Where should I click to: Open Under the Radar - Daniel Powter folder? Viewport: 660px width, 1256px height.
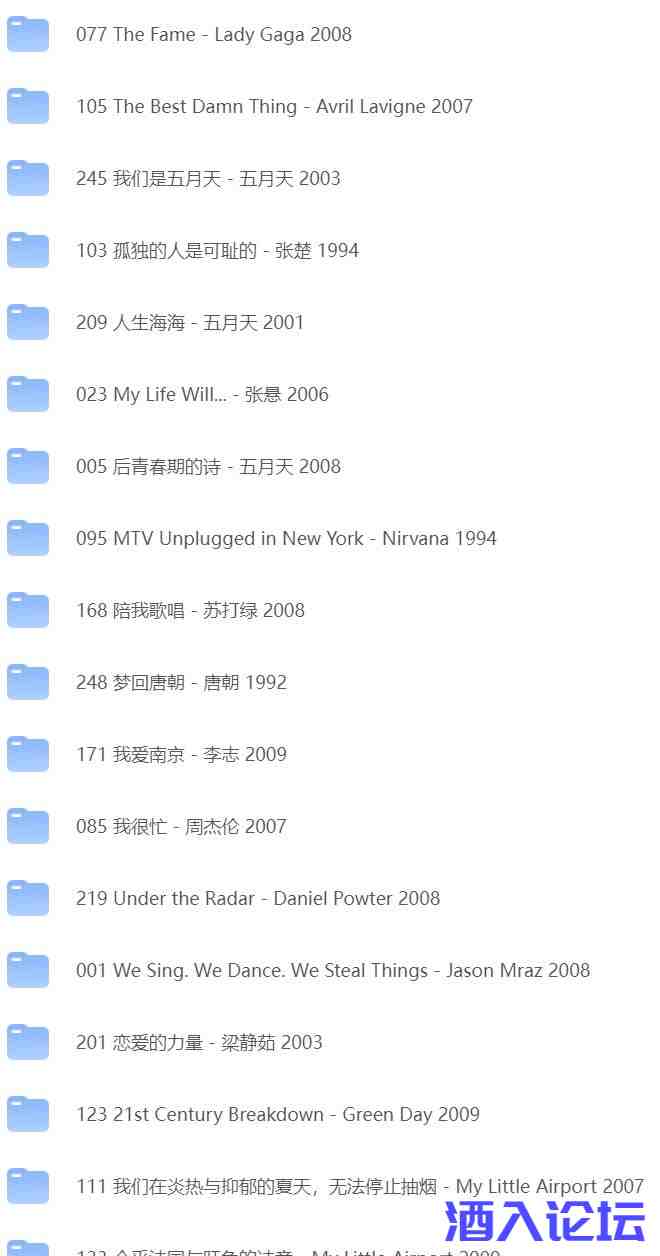click(257, 899)
